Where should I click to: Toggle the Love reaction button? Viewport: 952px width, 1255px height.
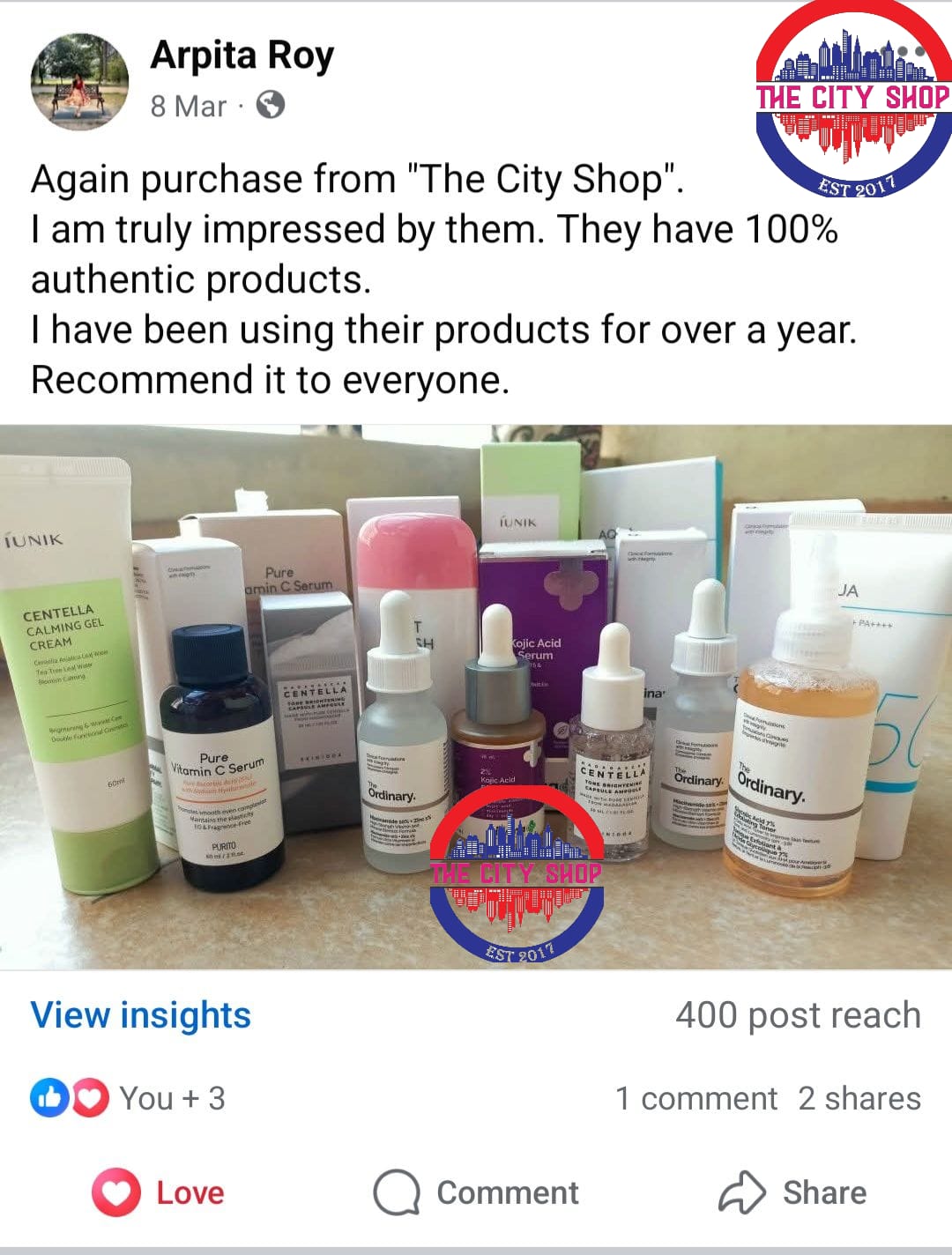click(x=159, y=1192)
